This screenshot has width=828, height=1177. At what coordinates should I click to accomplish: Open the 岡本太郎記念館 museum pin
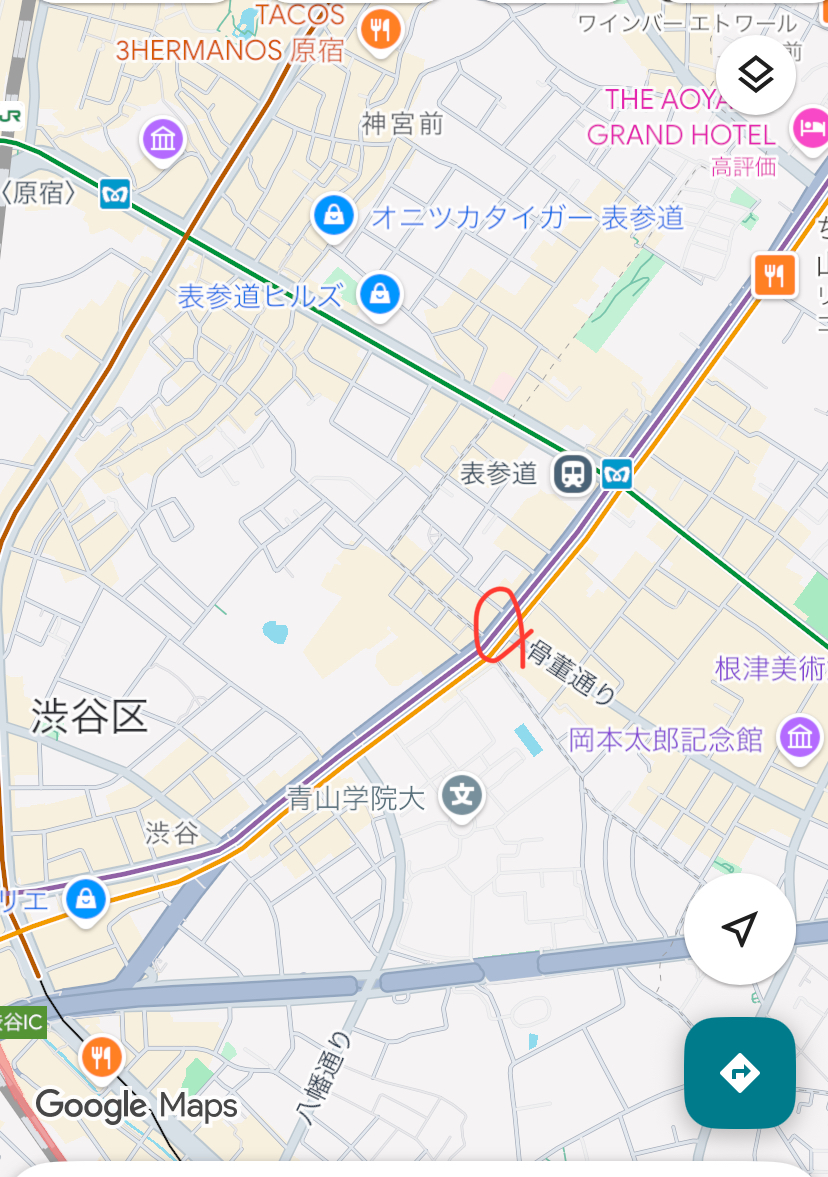tap(800, 738)
